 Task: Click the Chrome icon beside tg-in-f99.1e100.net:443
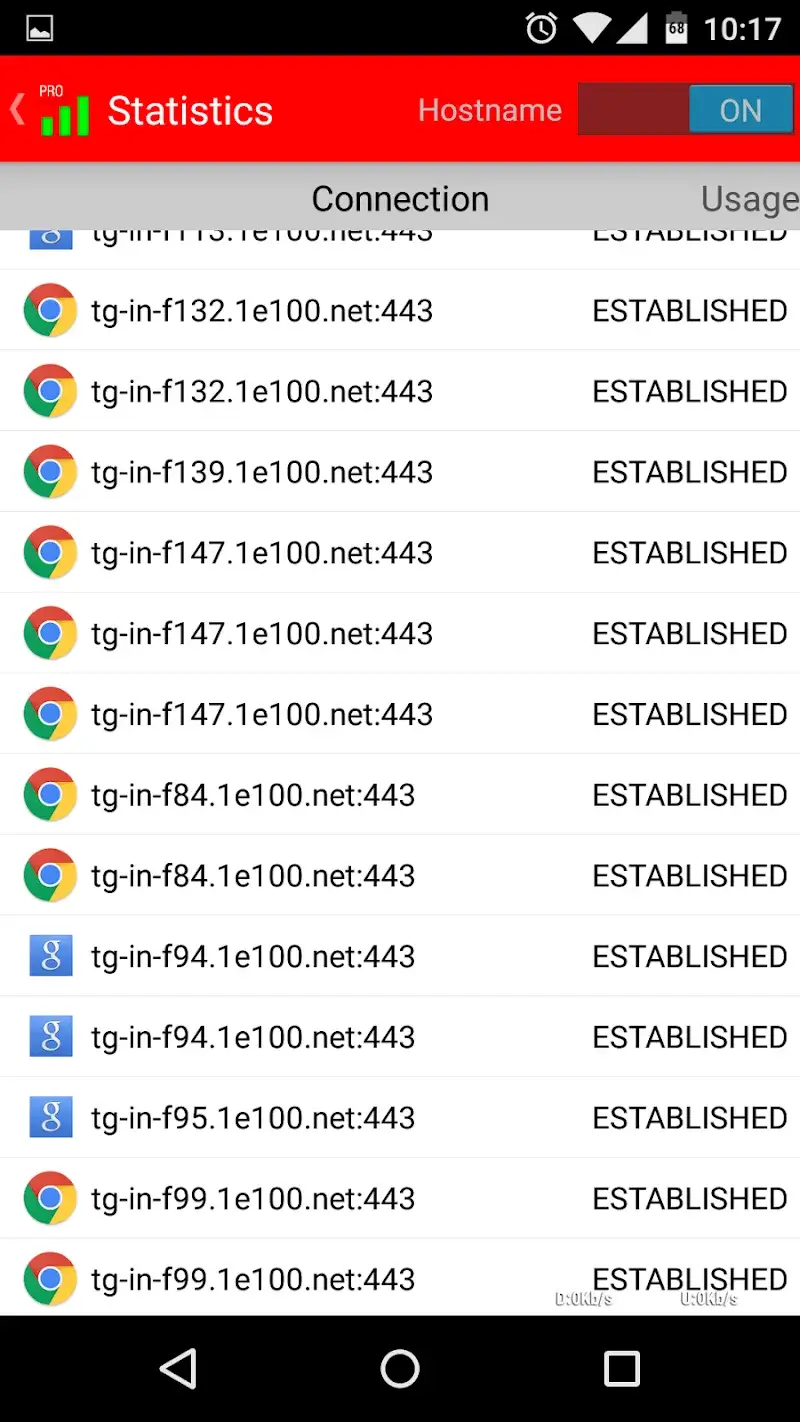(x=50, y=1198)
